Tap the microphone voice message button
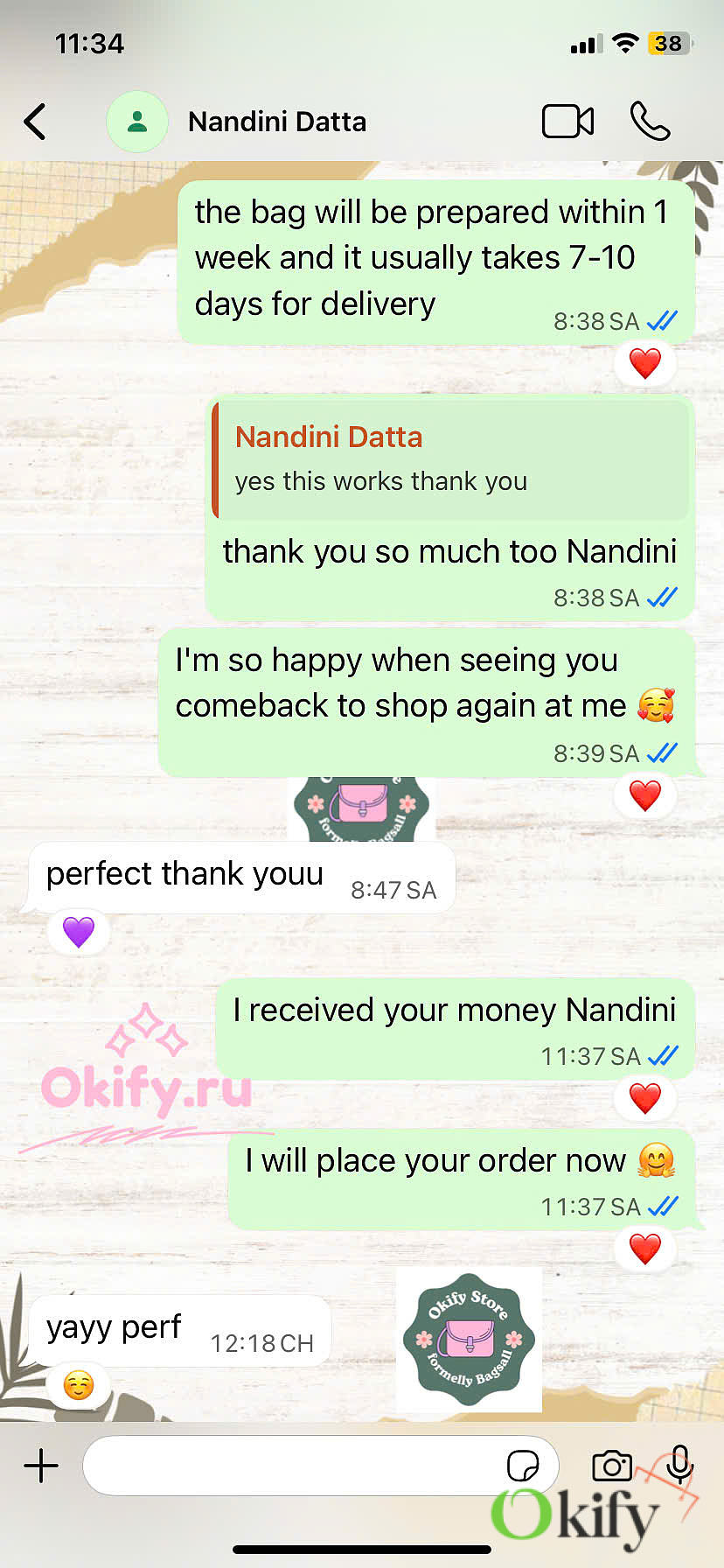The image size is (724, 1568). (679, 1463)
